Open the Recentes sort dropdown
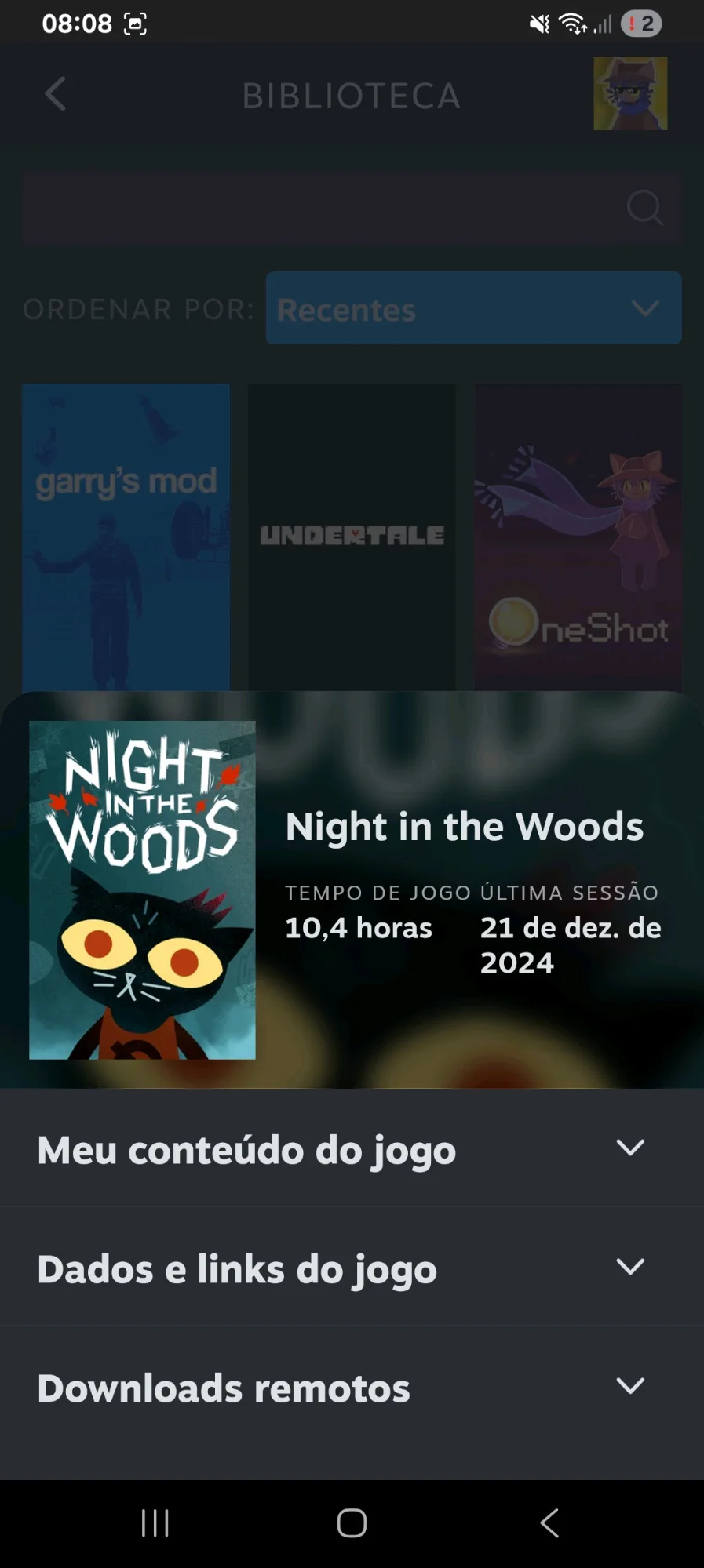The height and width of the screenshot is (1568, 704). point(473,308)
